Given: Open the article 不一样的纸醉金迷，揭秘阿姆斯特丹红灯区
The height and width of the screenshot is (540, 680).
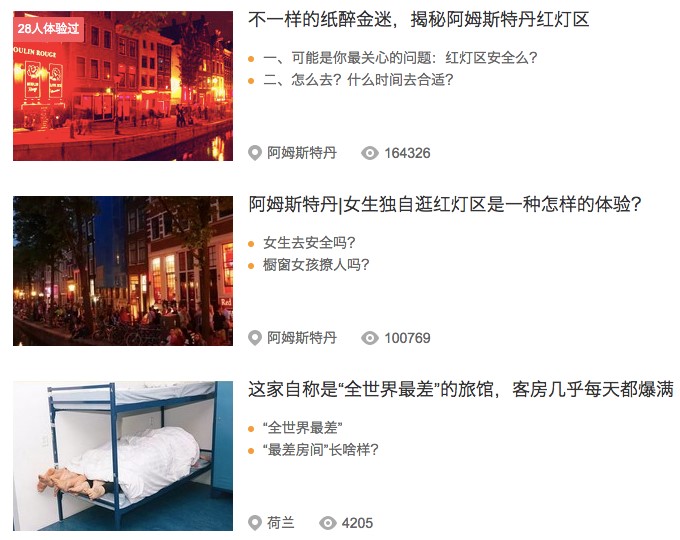Looking at the screenshot, I should (x=418, y=21).
